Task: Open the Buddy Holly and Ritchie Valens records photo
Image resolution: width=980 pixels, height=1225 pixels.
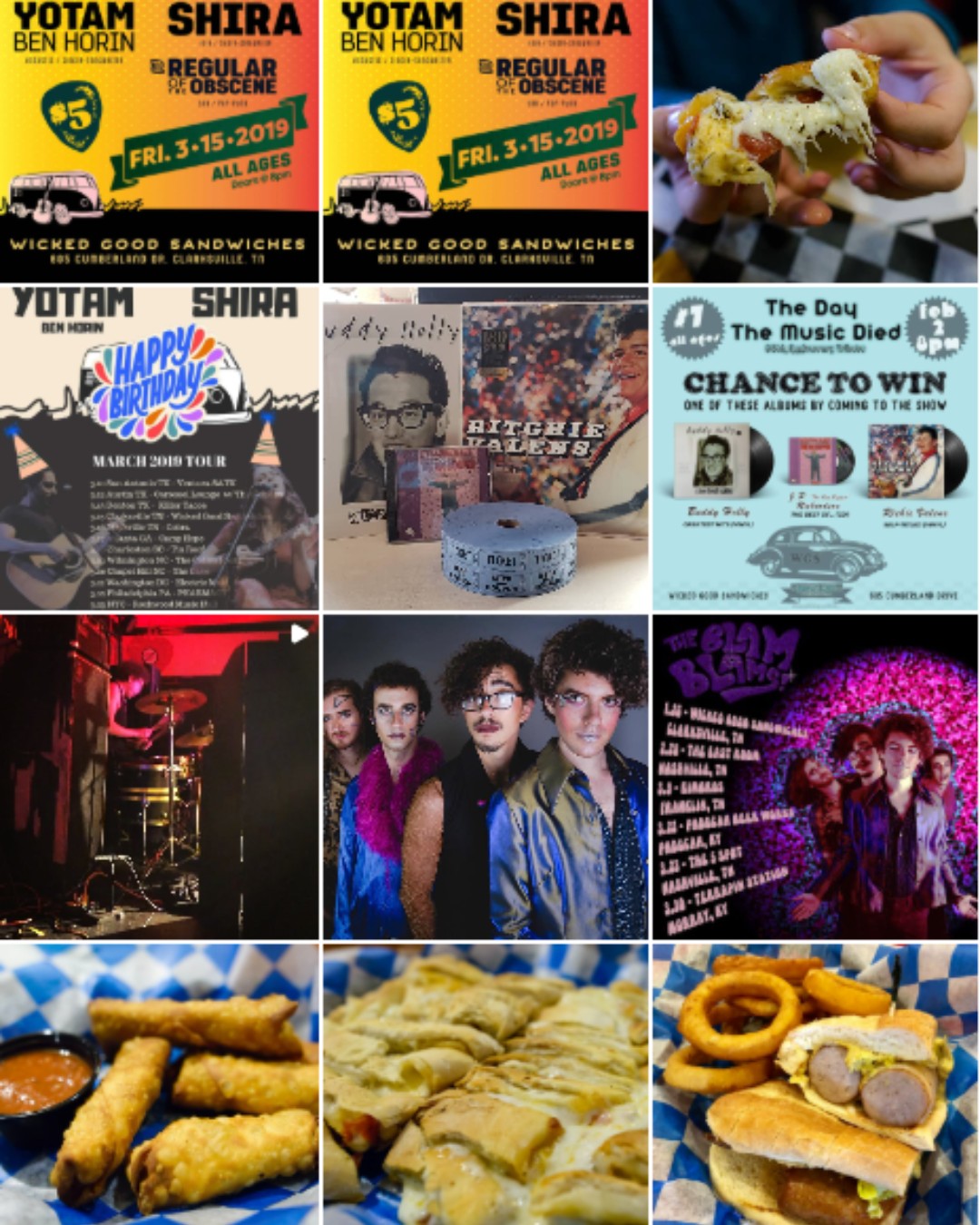Action: 486,448
